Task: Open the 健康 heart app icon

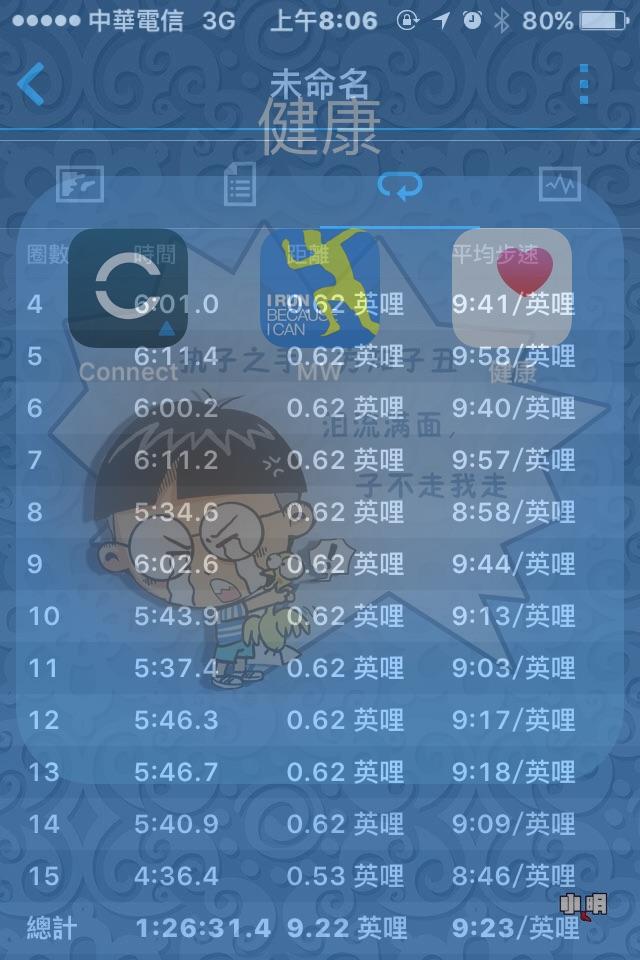Action: (x=512, y=288)
